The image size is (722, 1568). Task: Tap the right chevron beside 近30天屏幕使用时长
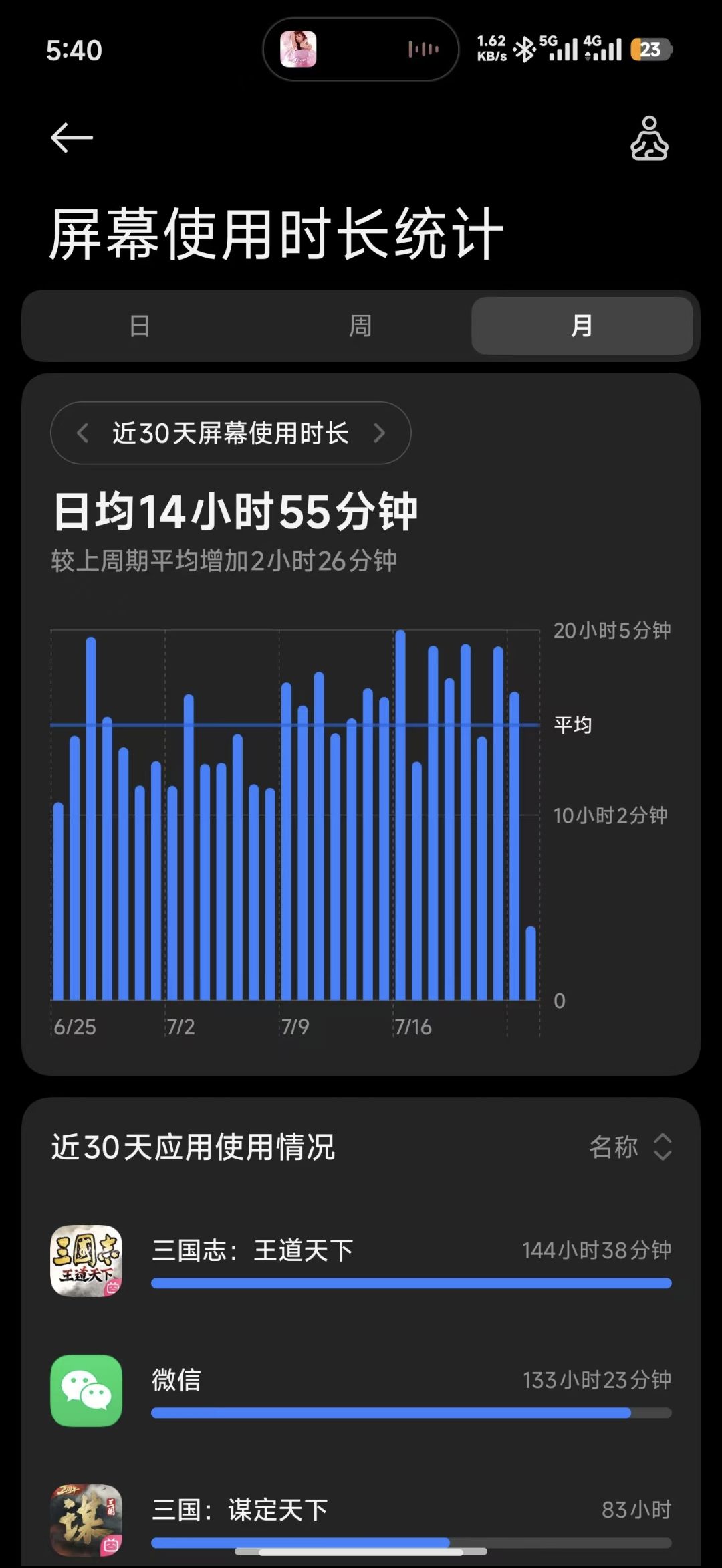click(x=379, y=433)
